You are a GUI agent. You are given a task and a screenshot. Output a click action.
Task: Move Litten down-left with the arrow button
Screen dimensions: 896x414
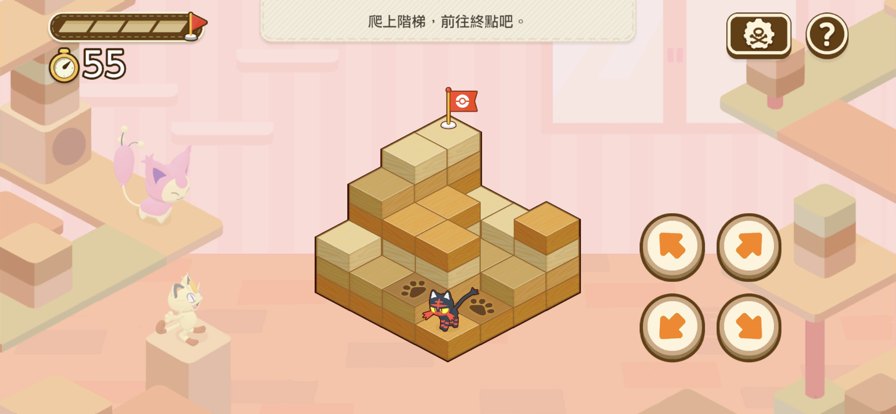(672, 326)
